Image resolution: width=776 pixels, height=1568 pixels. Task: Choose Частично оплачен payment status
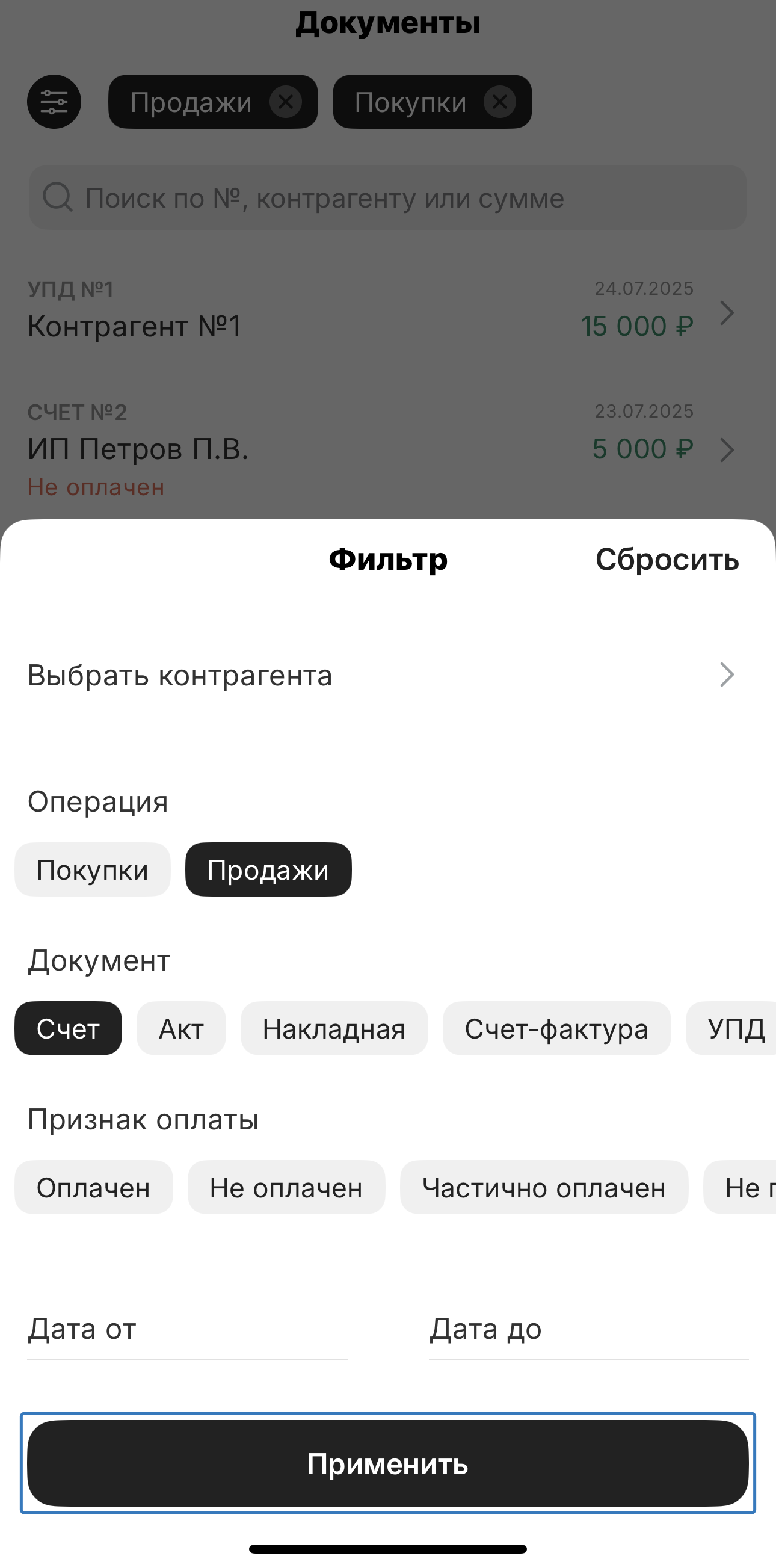(544, 1188)
